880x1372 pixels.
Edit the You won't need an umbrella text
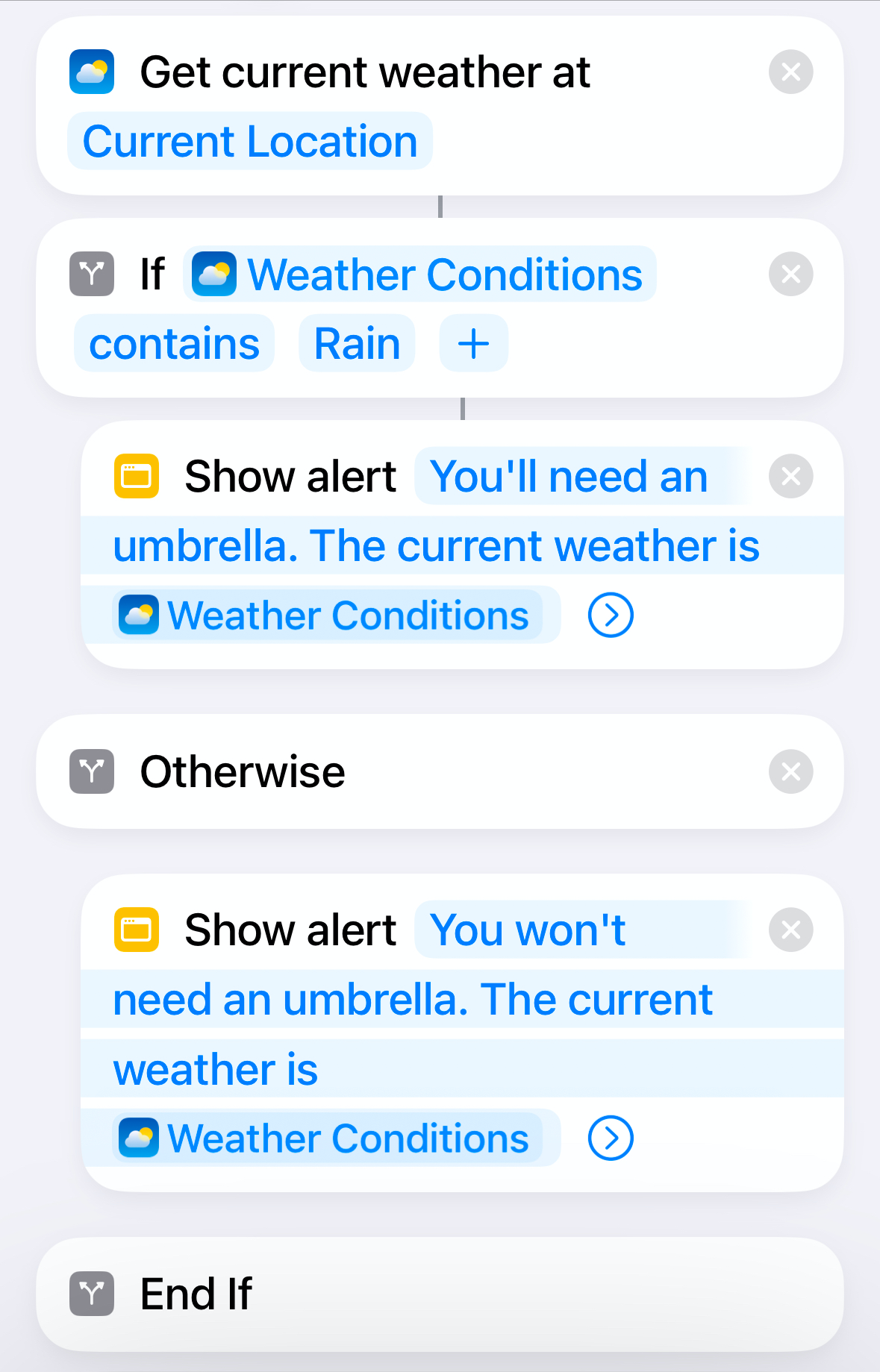(x=412, y=1000)
